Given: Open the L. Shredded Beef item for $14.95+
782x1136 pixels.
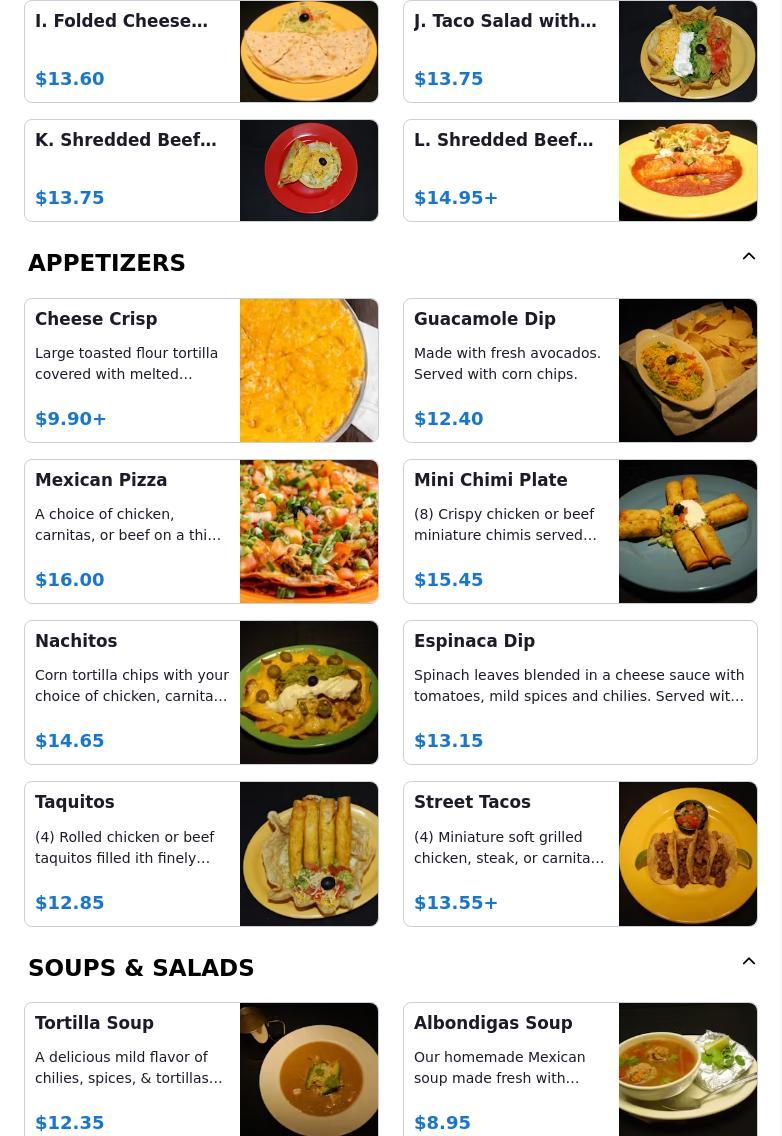Looking at the screenshot, I should coord(580,170).
